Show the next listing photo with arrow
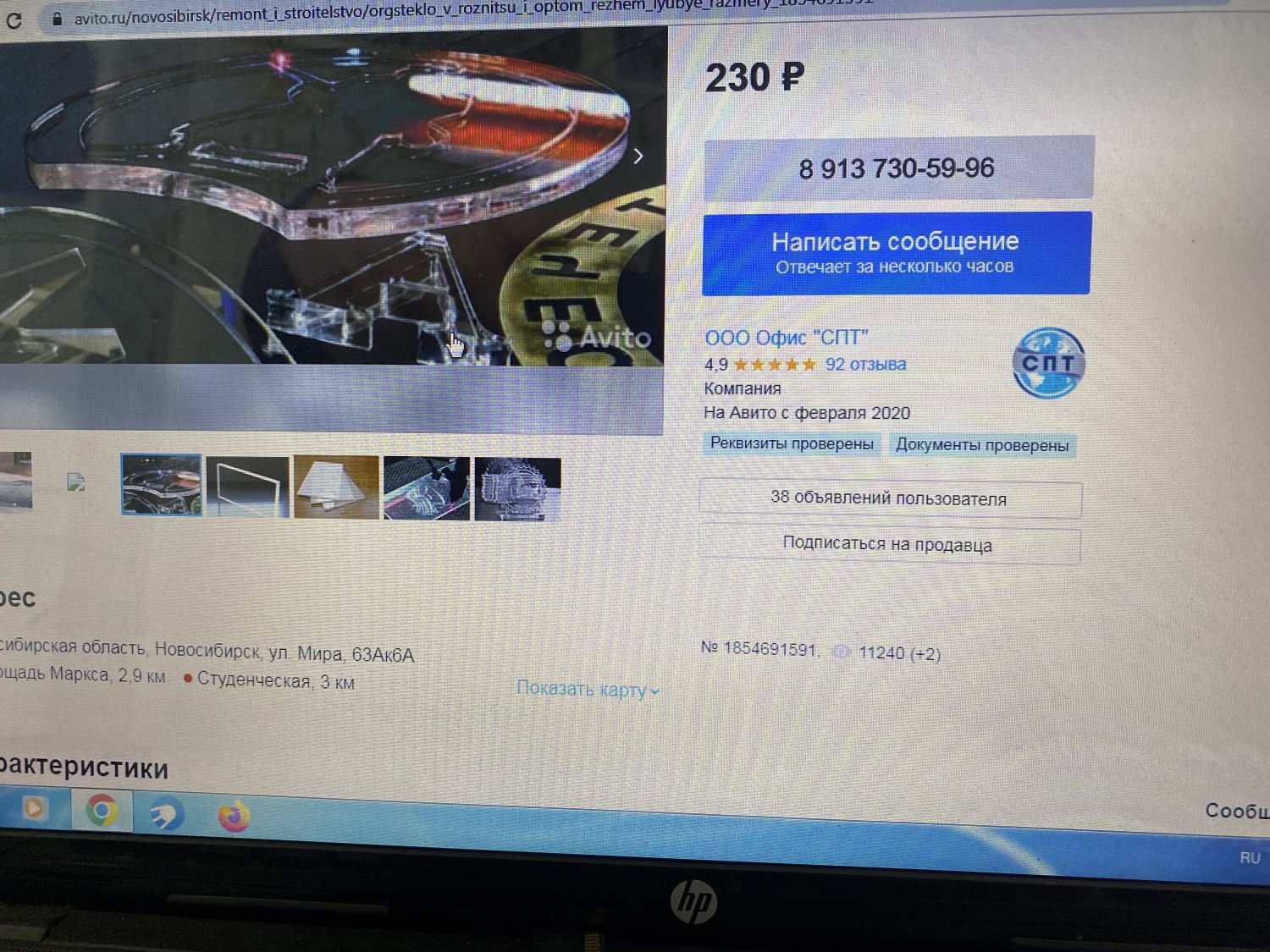1270x952 pixels. tap(638, 157)
